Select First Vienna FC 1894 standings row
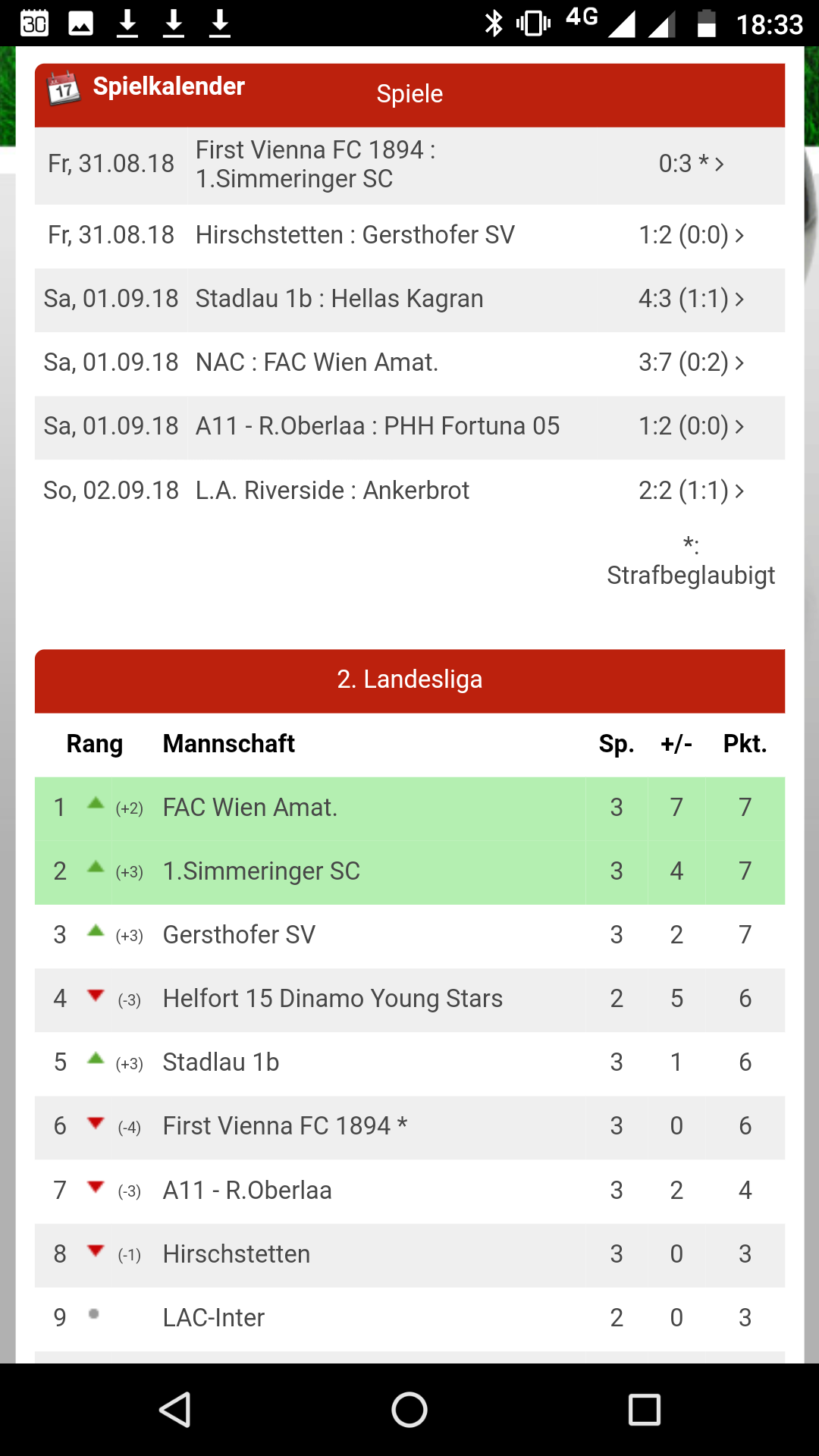Viewport: 819px width, 1456px height. 409,1126
